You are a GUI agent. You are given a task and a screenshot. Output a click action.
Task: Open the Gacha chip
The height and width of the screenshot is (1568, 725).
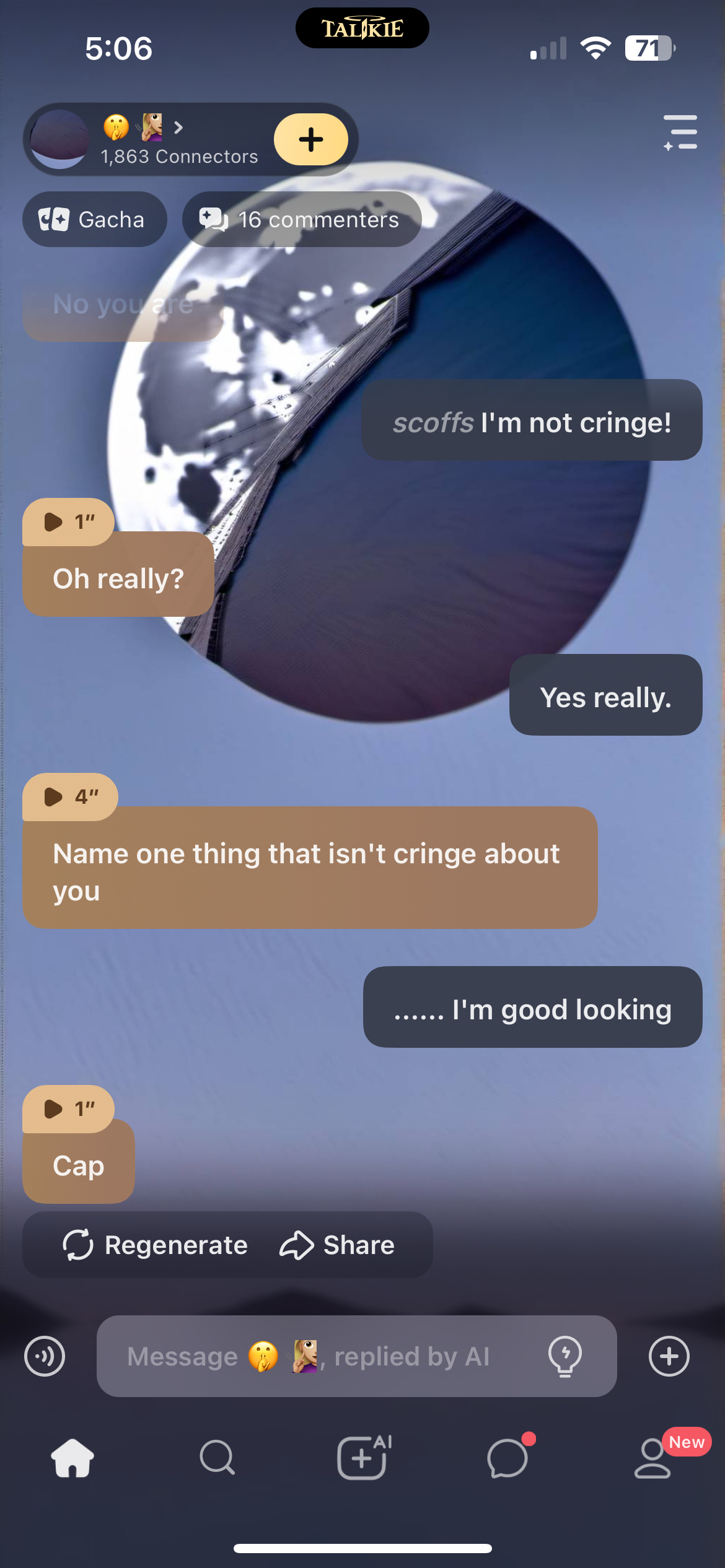tap(94, 220)
